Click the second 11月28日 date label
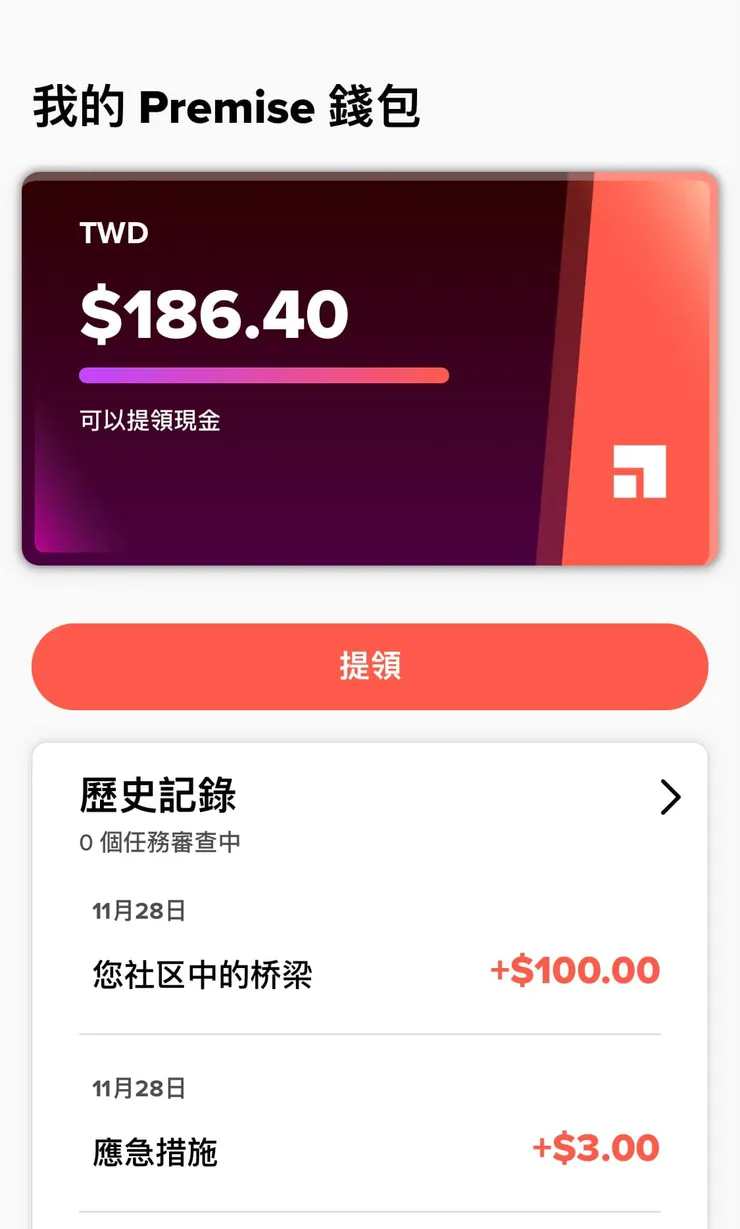 point(138,1089)
